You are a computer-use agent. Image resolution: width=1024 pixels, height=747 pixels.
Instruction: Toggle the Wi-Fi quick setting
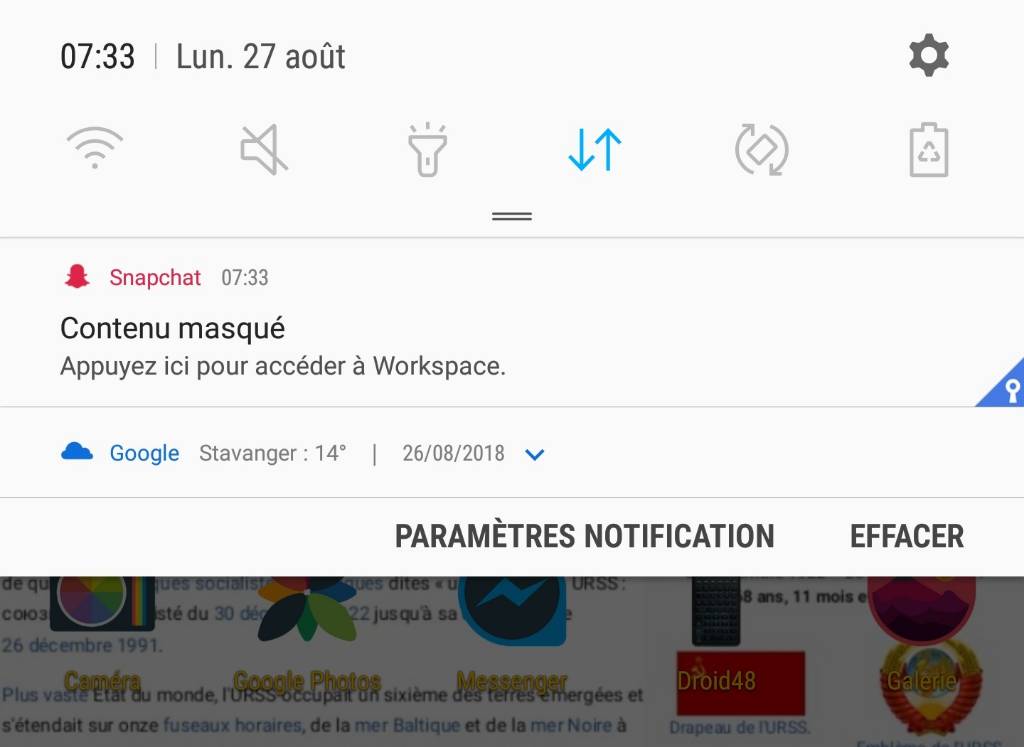pos(95,150)
